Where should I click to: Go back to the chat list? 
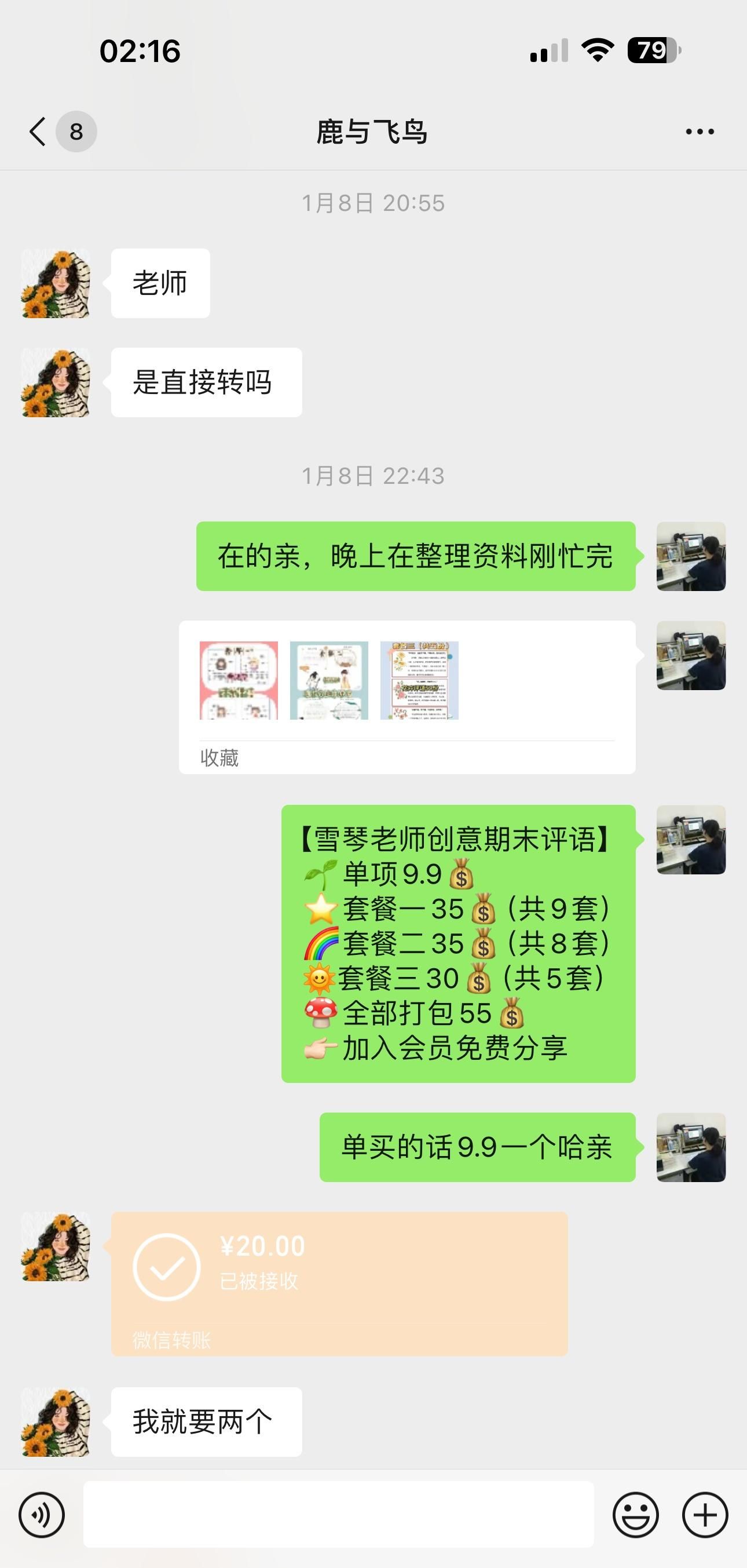pos(38,132)
